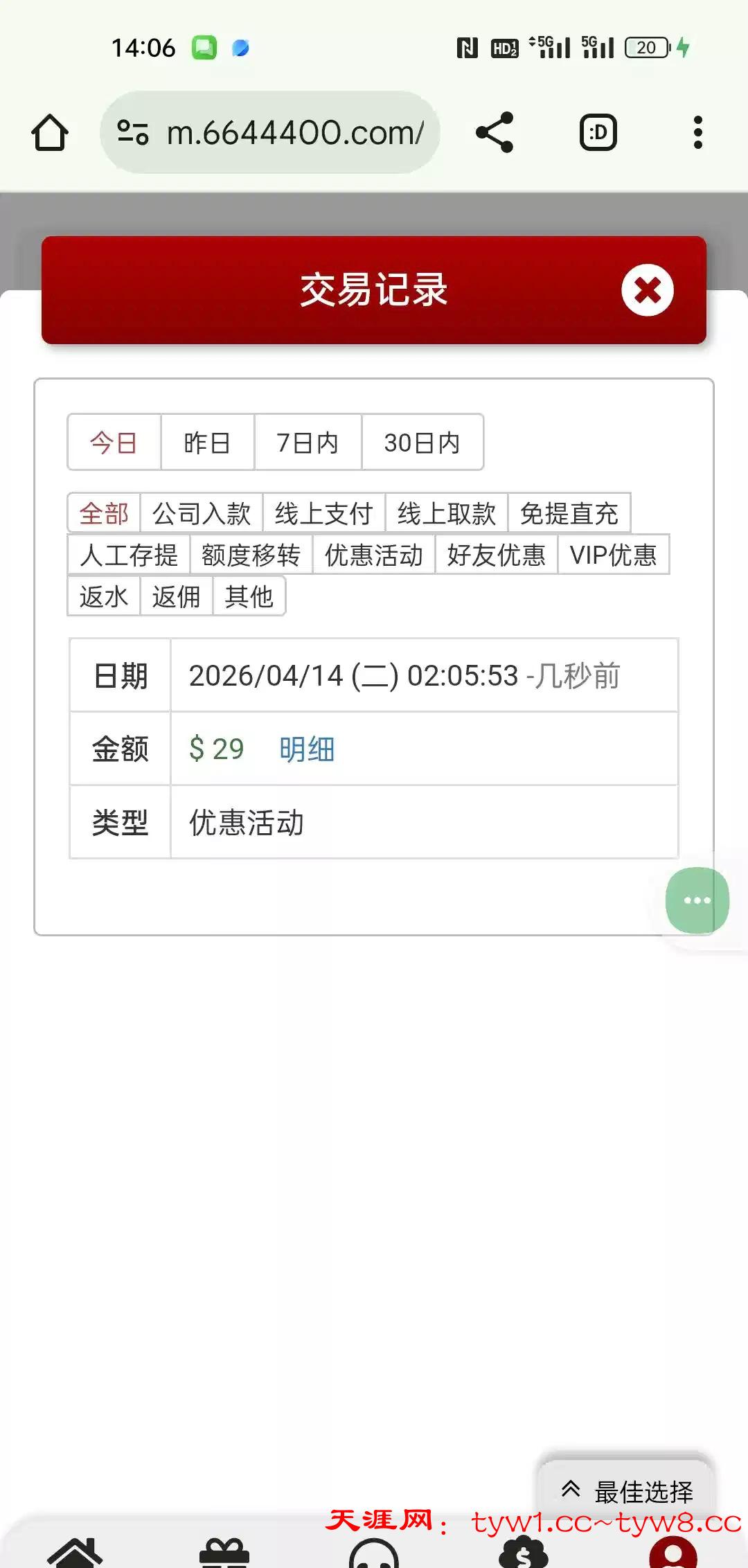748x1568 pixels.
Task: Open the green chat bubble button
Action: tap(697, 900)
